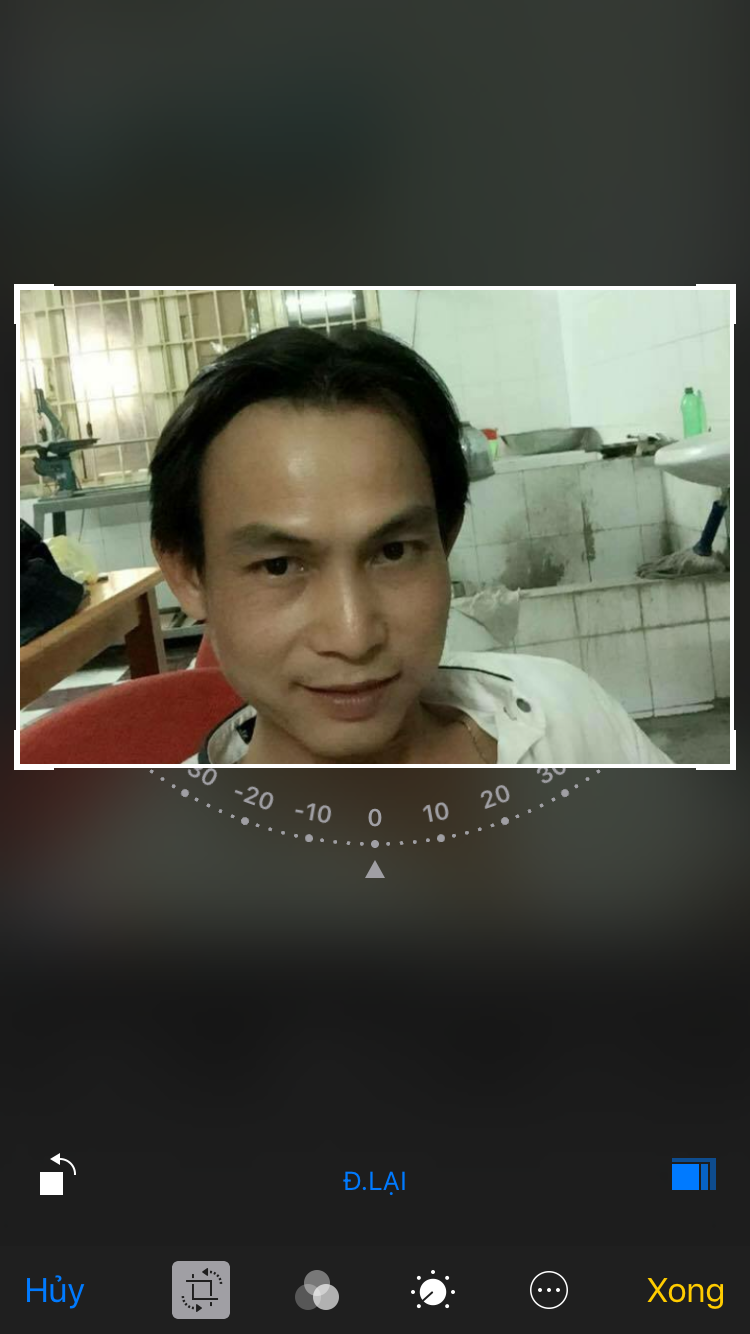750x1334 pixels.
Task: Tap Hủy to cancel editing
Action: click(x=55, y=1290)
